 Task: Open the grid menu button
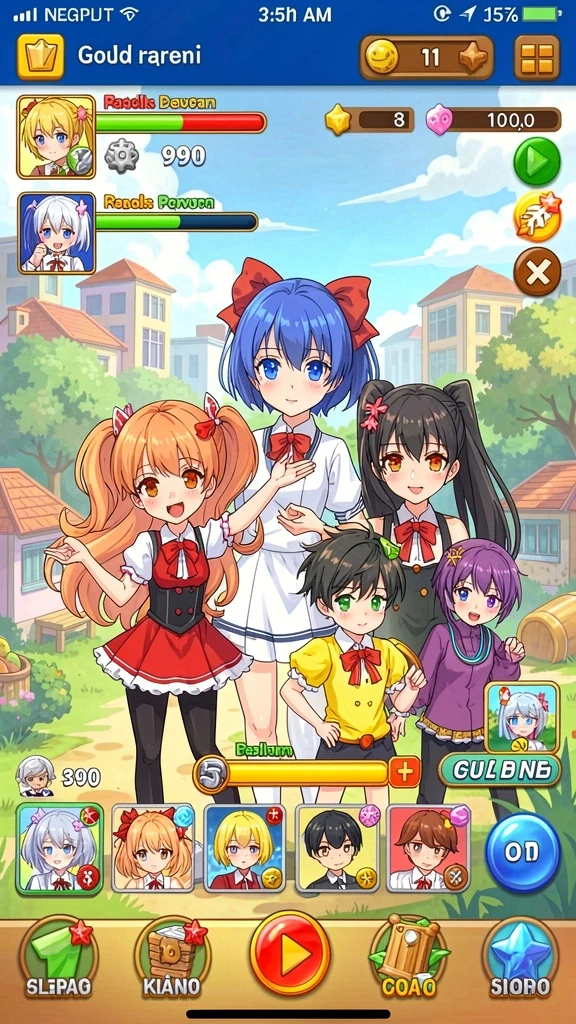[x=537, y=58]
